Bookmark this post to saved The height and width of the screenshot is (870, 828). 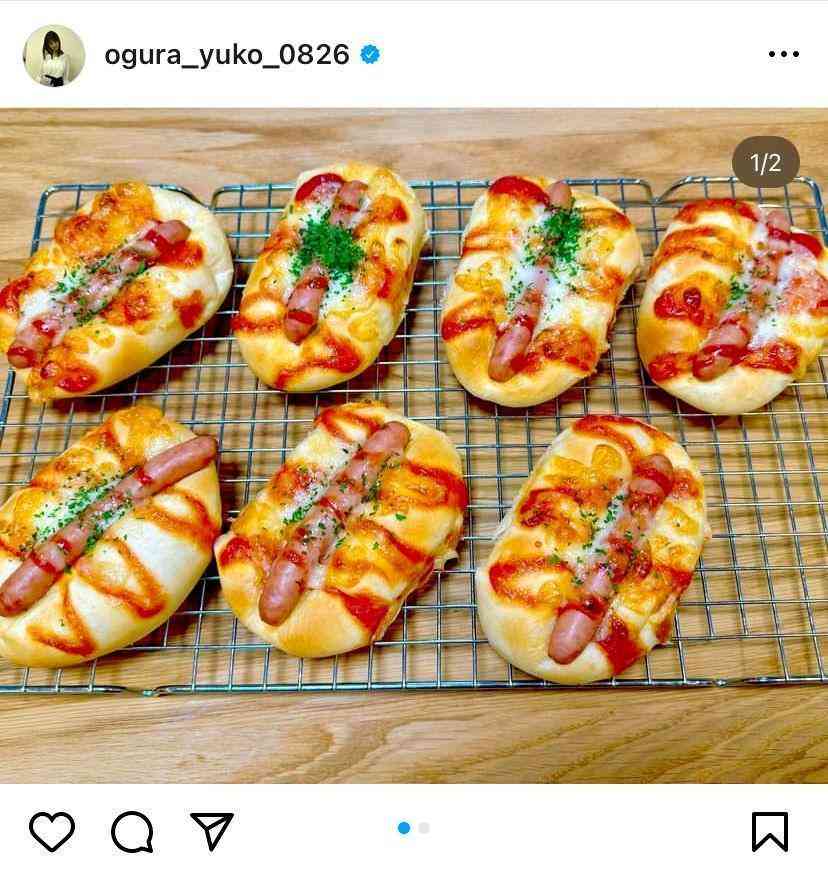769,831
